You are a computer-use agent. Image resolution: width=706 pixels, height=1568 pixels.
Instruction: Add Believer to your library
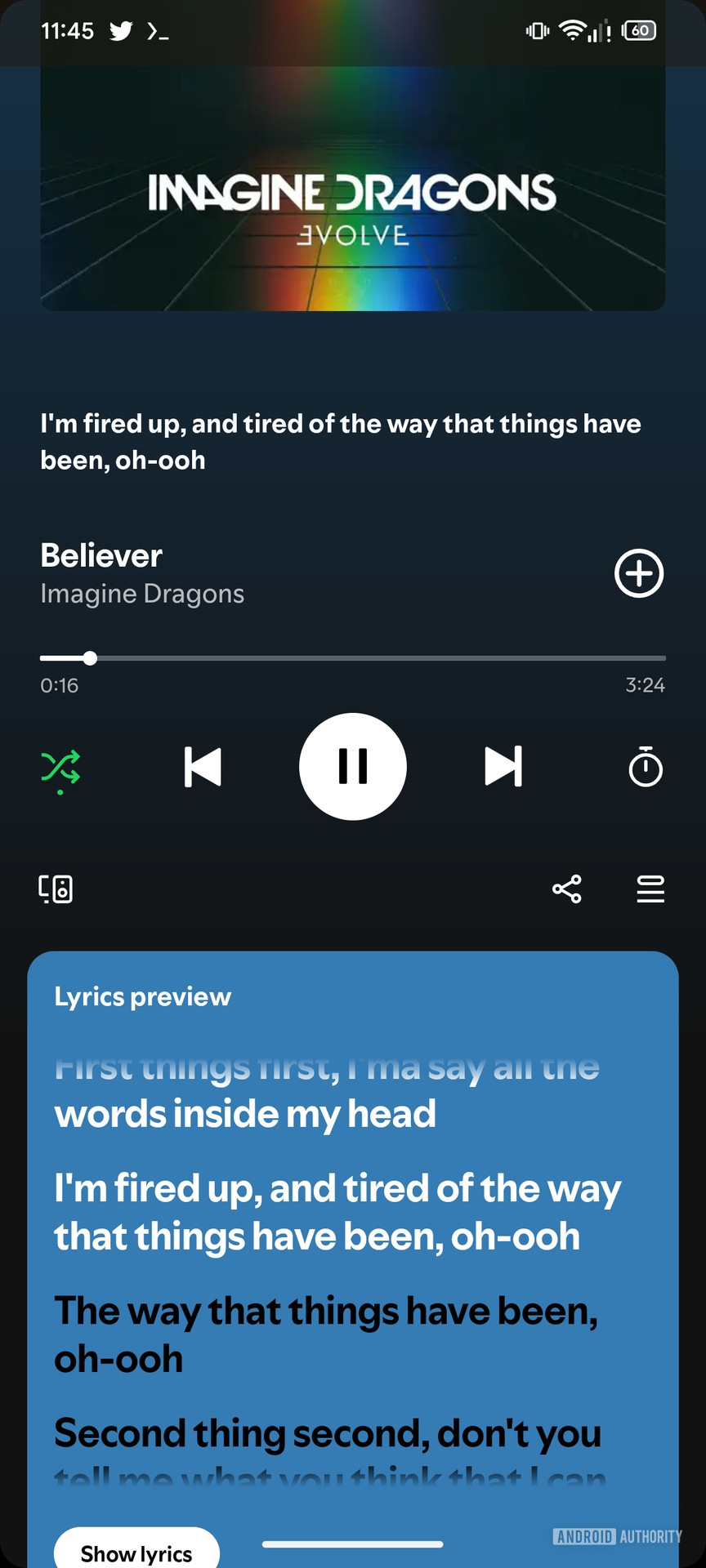(x=638, y=573)
